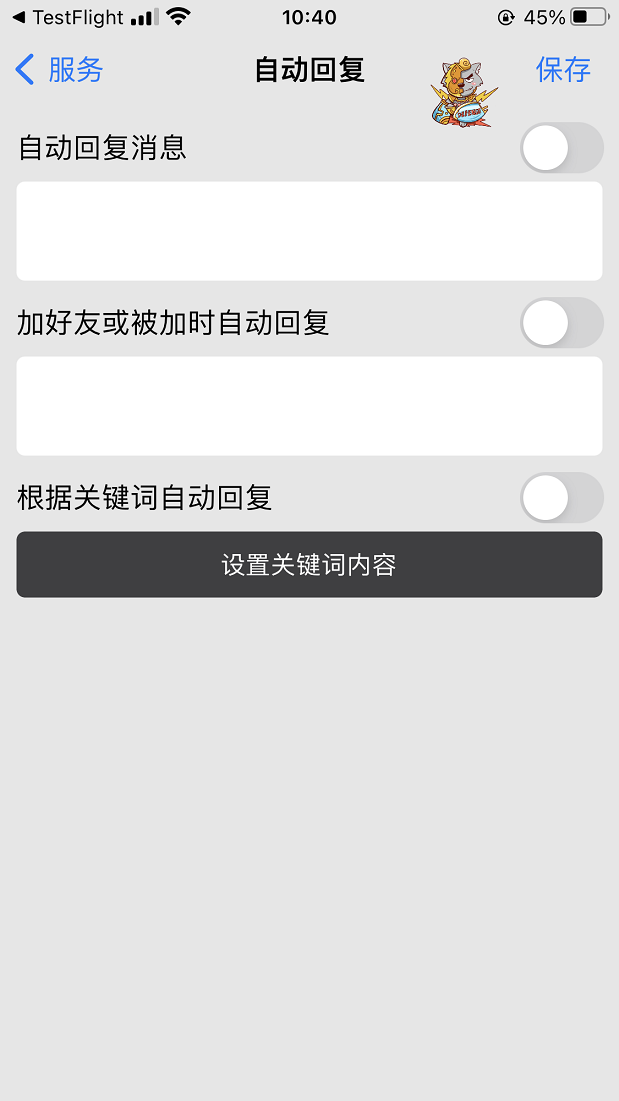Image resolution: width=619 pixels, height=1101 pixels.
Task: Return to TestFlight via the status bar
Action: (x=68, y=18)
